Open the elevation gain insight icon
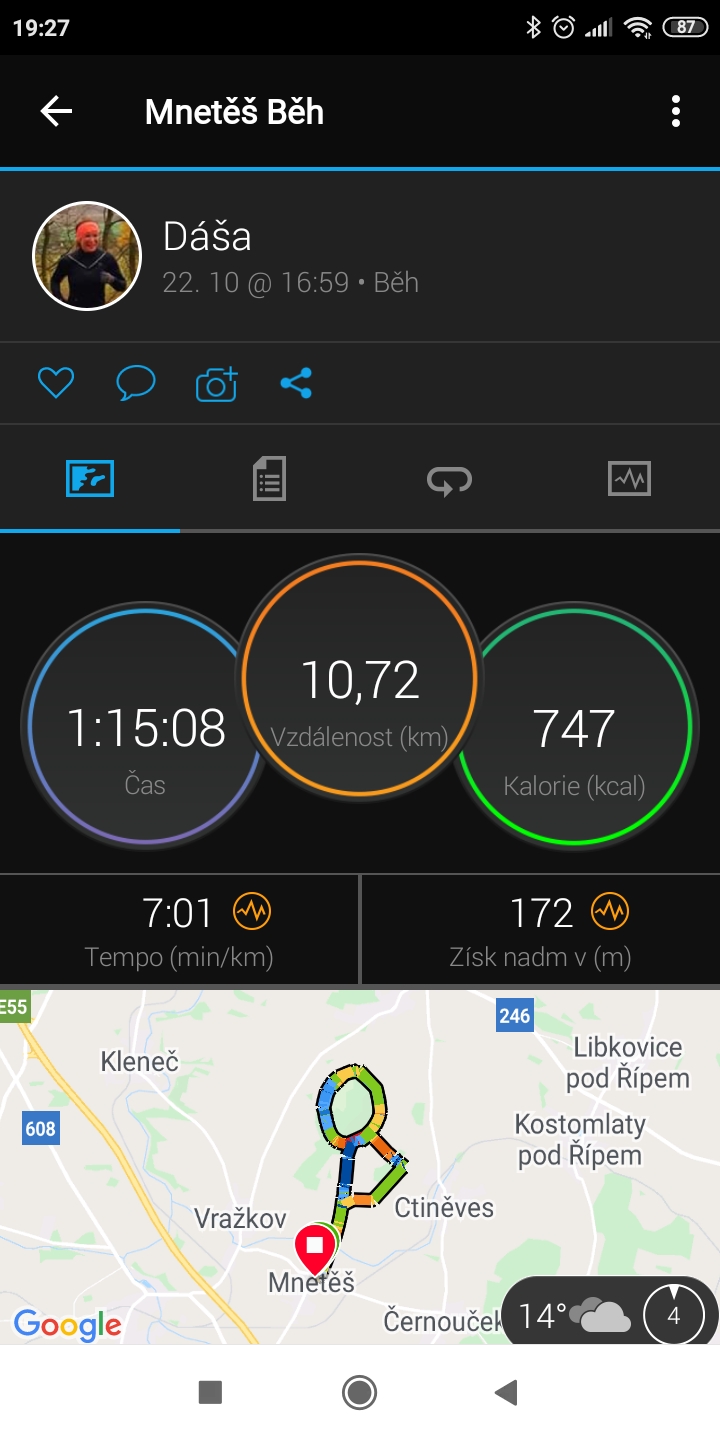 pyautogui.click(x=610, y=912)
